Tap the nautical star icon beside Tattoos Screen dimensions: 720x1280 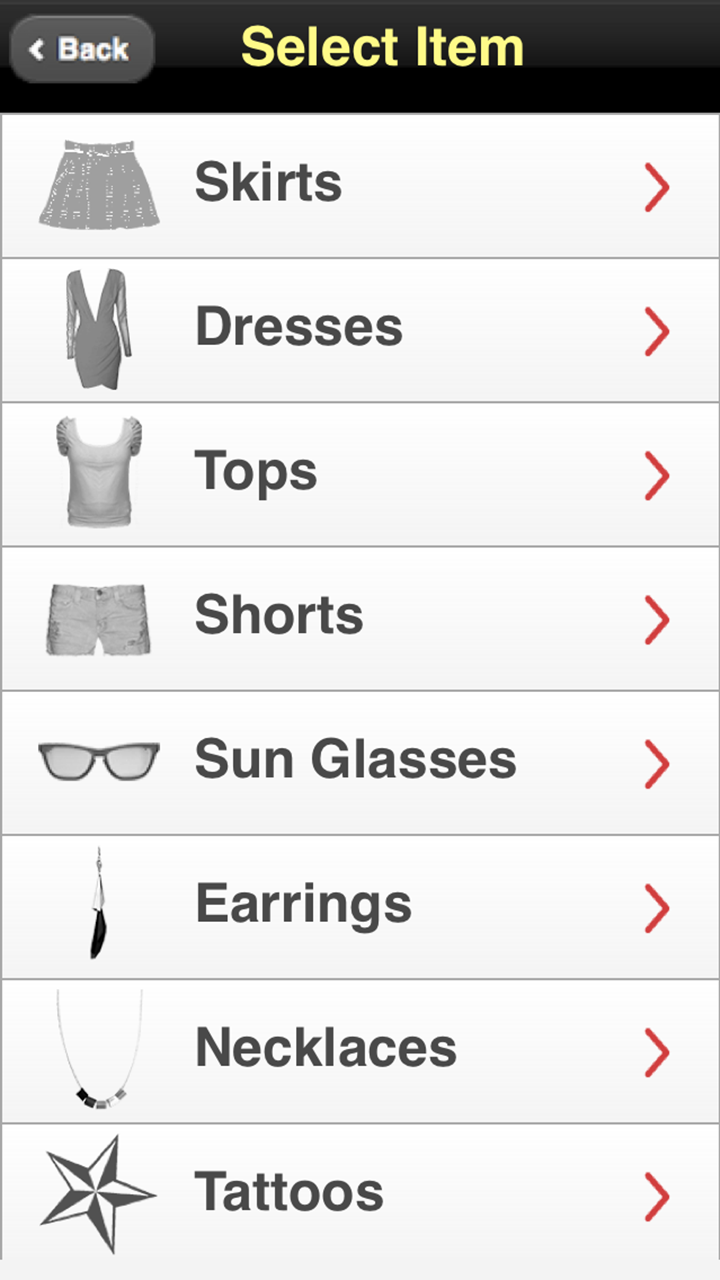tap(98, 1190)
